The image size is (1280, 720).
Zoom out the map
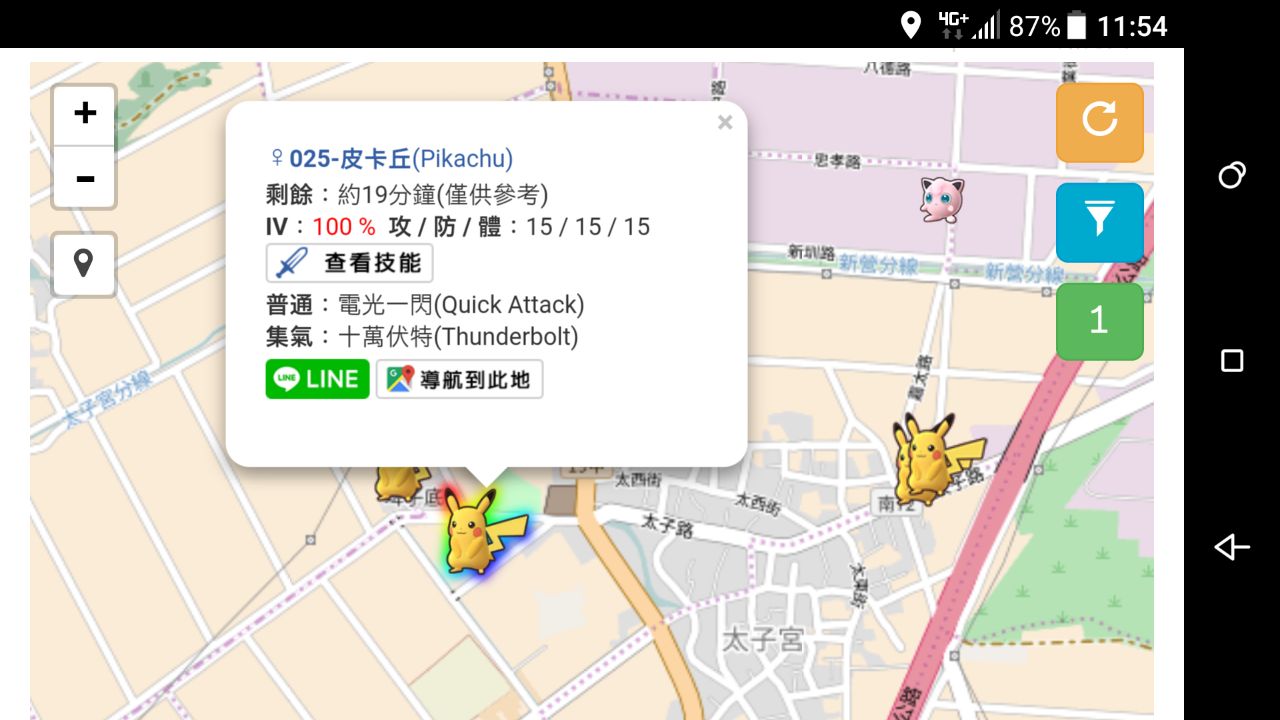85,178
